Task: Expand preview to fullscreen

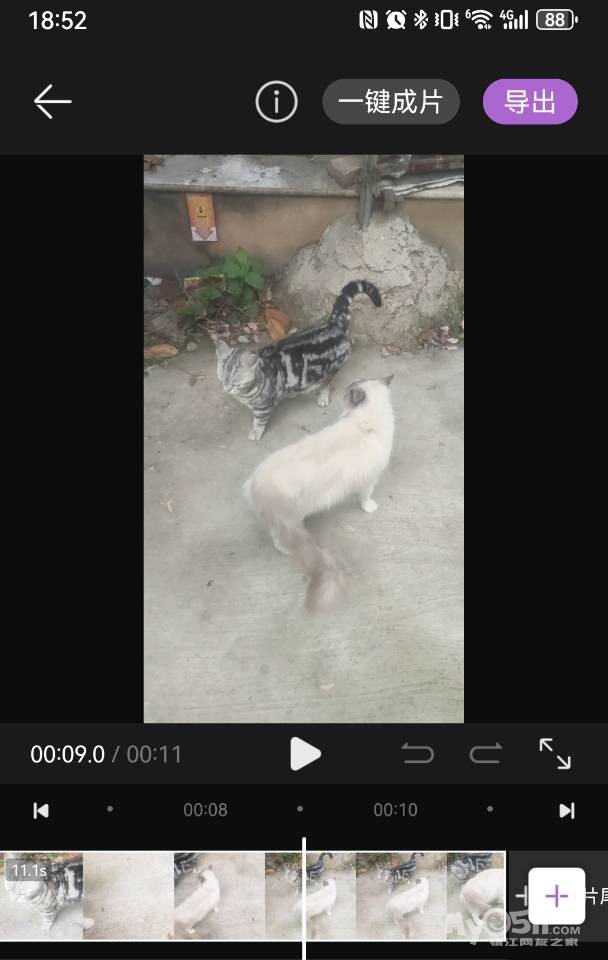Action: click(555, 754)
